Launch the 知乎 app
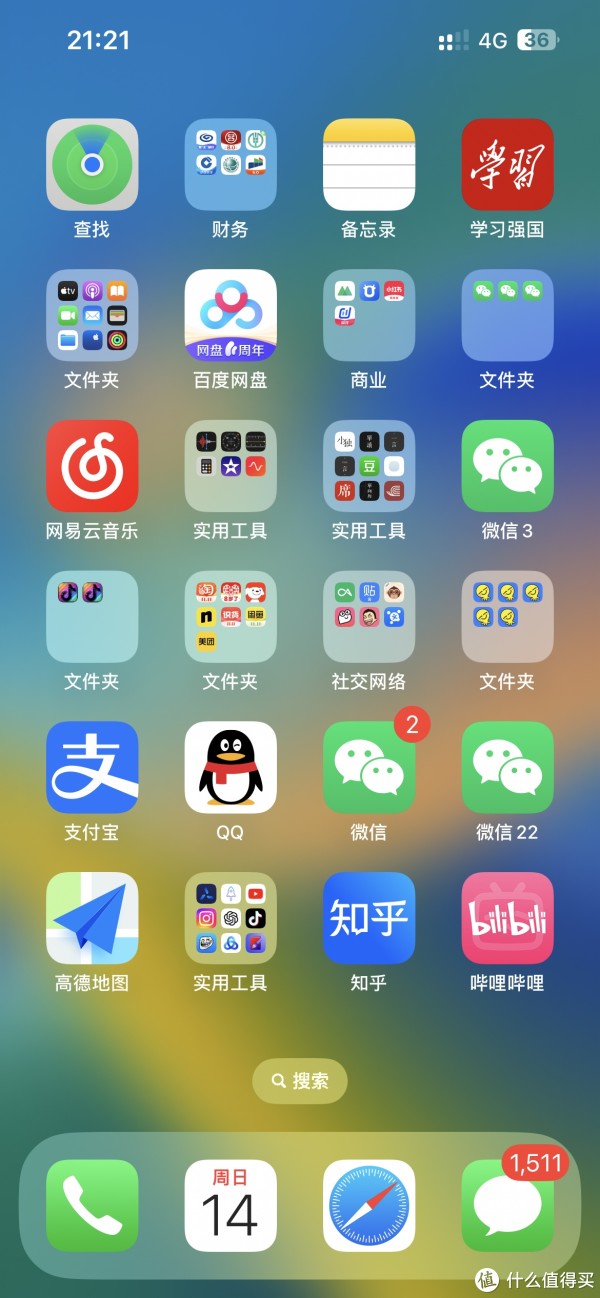Screen dimensions: 600x1298 pyautogui.click(x=368, y=918)
